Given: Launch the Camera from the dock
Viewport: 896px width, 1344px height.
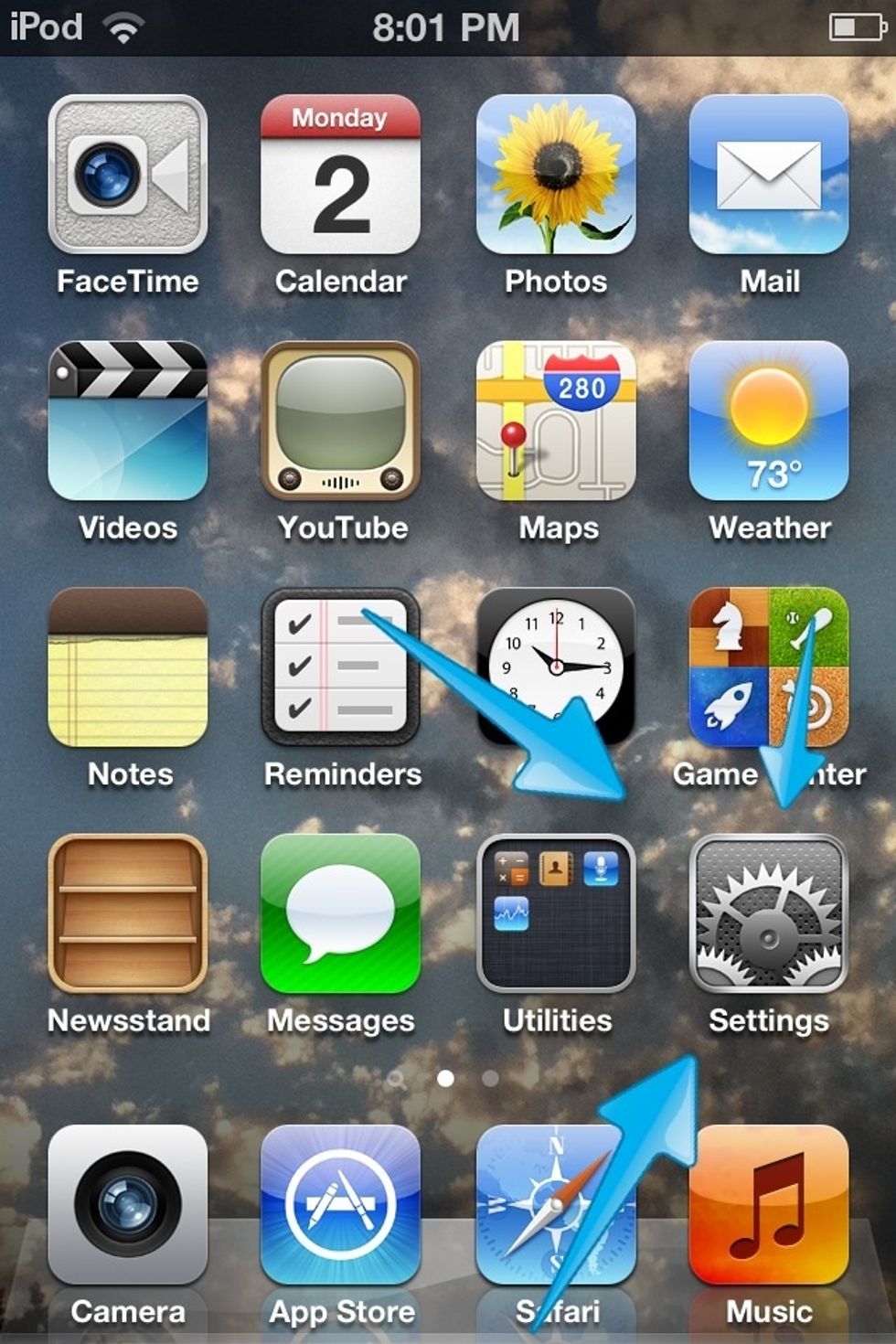Looking at the screenshot, I should click(128, 1205).
